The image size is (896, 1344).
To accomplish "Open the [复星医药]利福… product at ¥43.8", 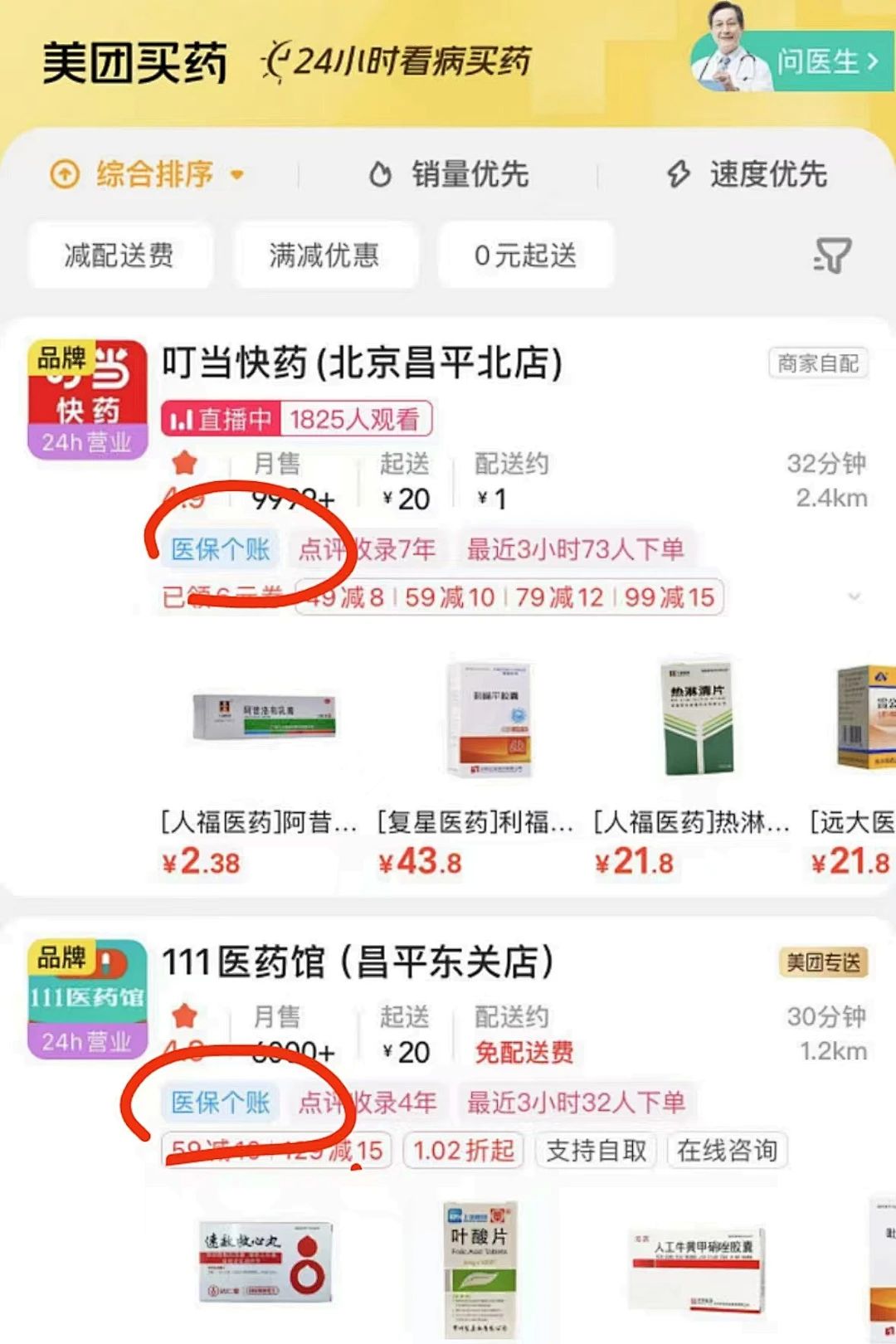I will (475, 763).
